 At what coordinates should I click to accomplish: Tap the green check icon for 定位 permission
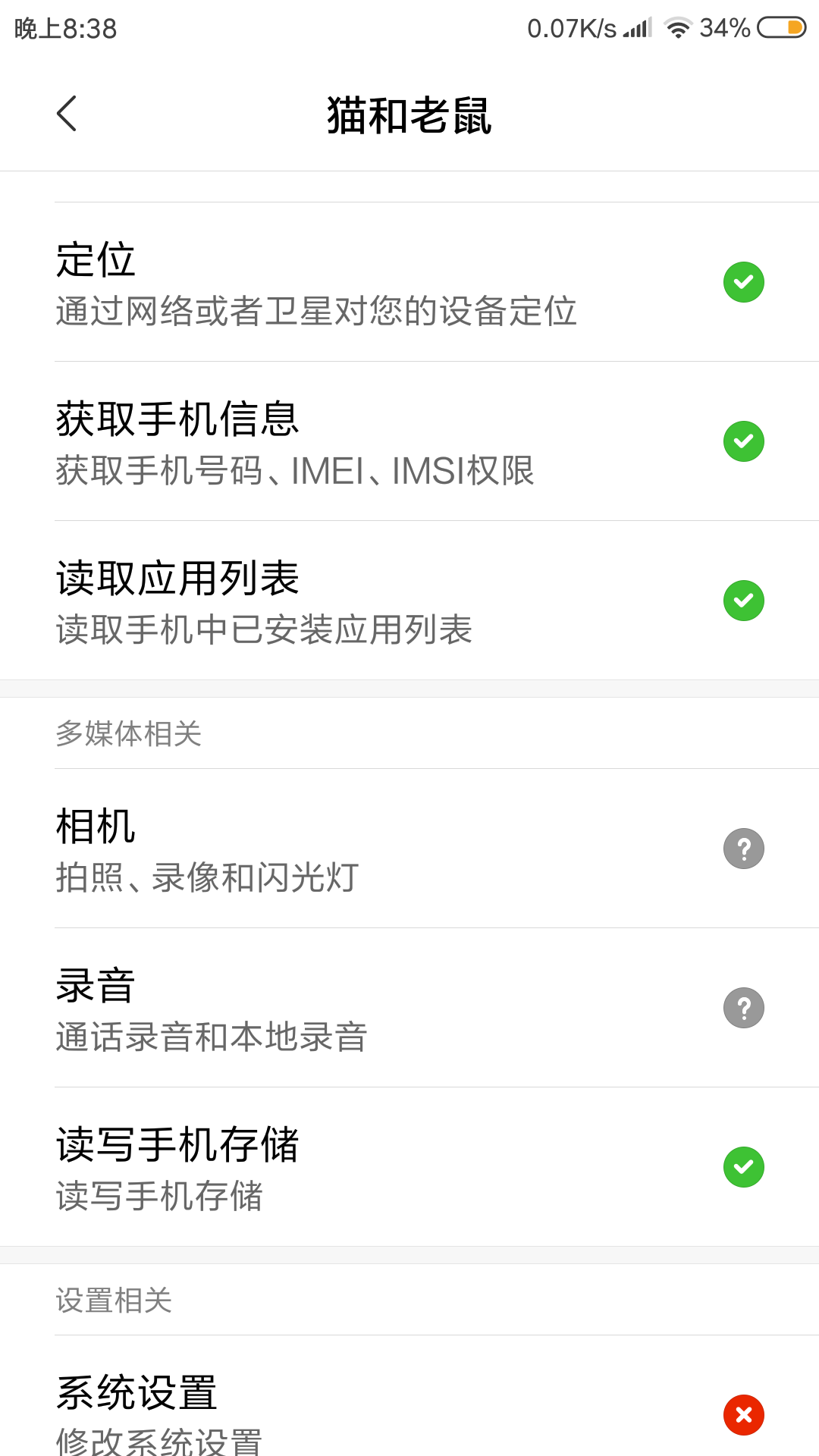(744, 281)
